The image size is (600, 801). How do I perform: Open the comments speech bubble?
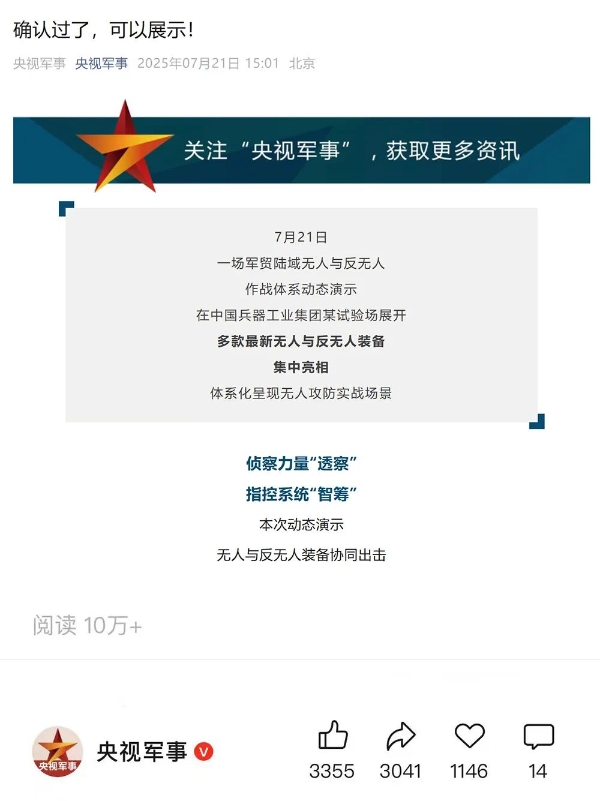pos(538,738)
